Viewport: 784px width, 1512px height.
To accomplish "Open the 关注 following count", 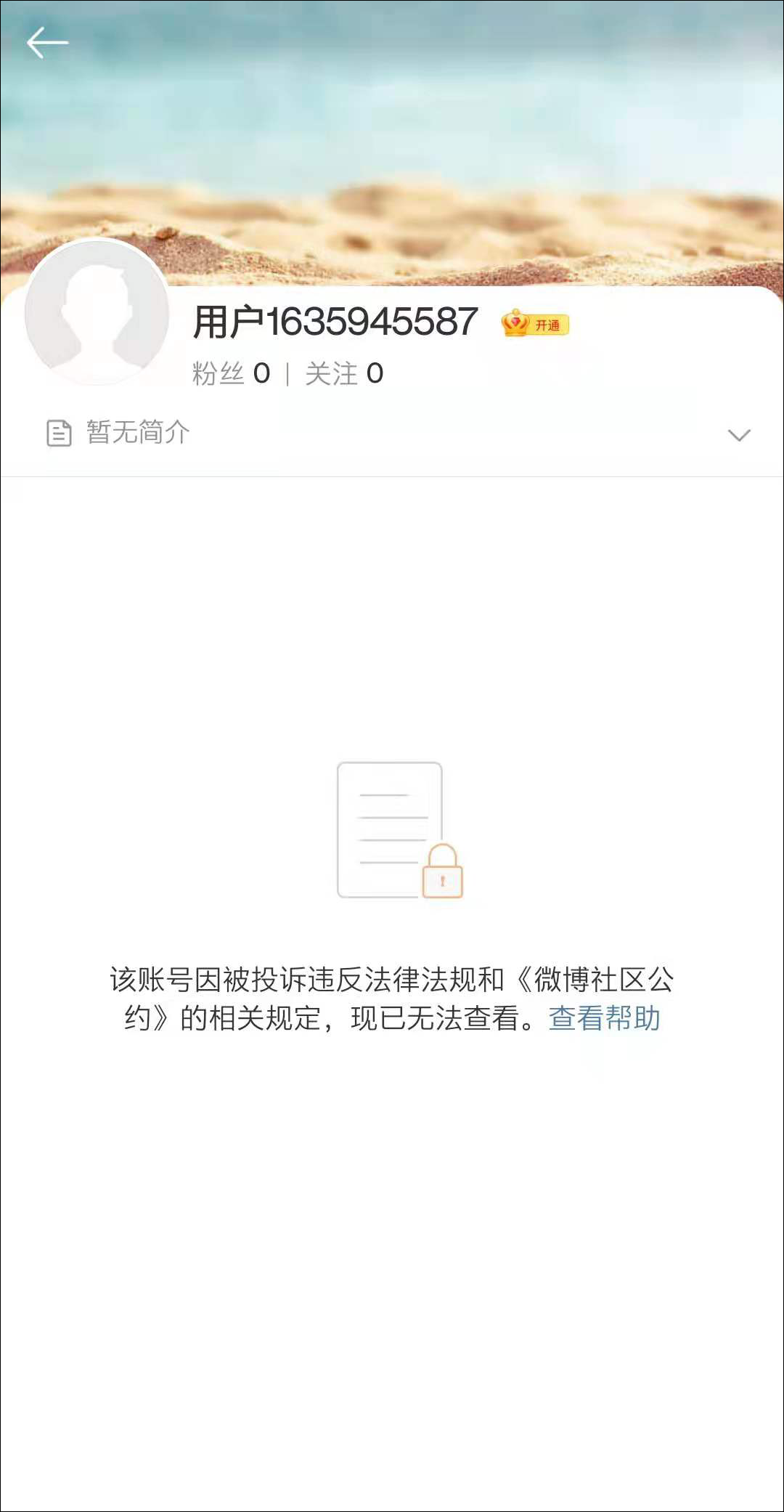I will (344, 374).
